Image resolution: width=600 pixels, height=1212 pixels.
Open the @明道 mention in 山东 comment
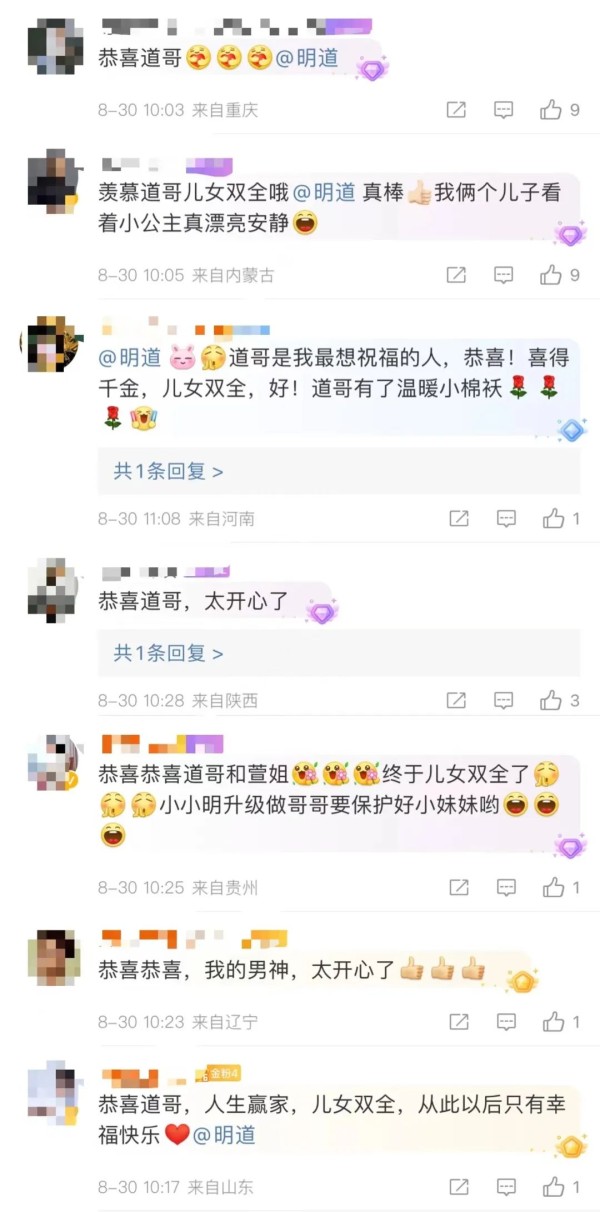pyautogui.click(x=223, y=1135)
